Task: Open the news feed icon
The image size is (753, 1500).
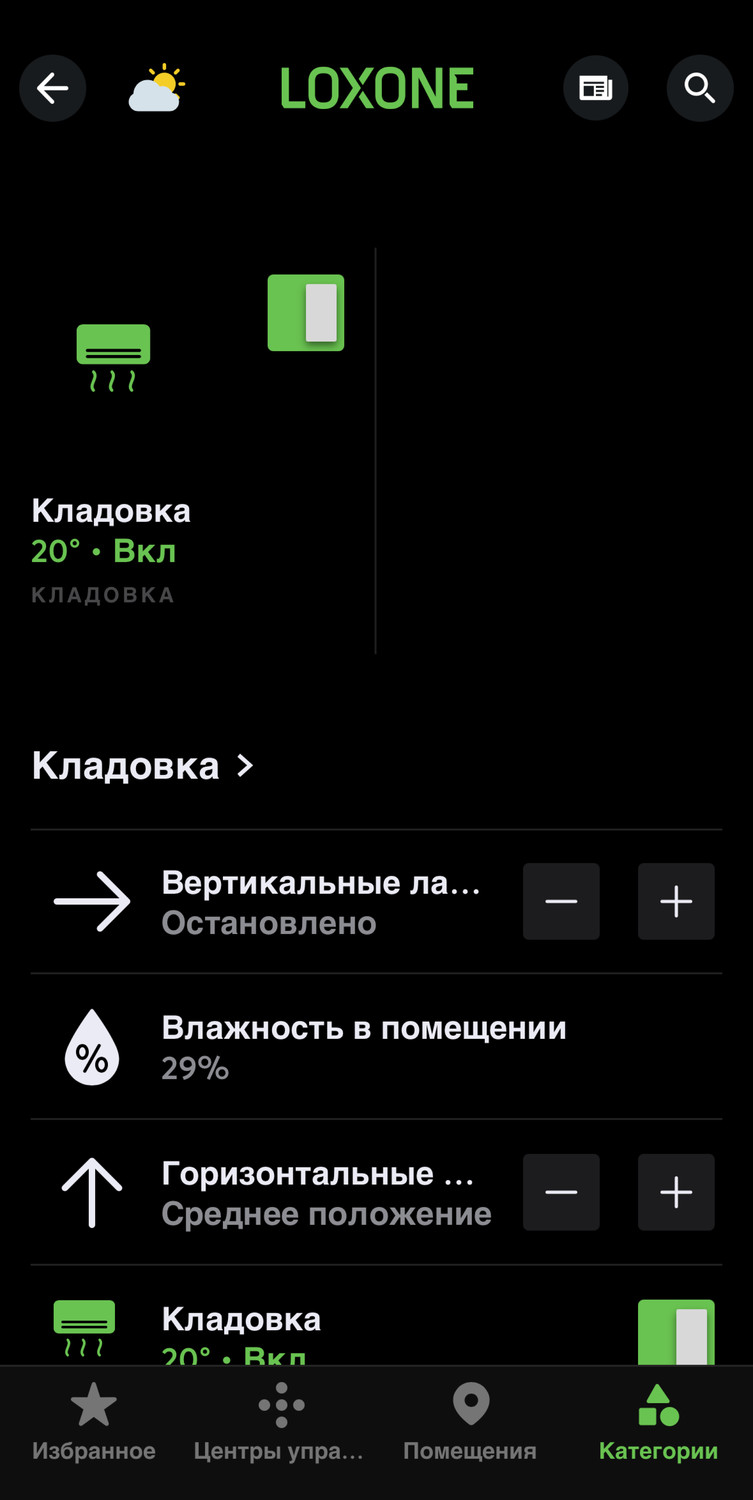Action: click(595, 88)
